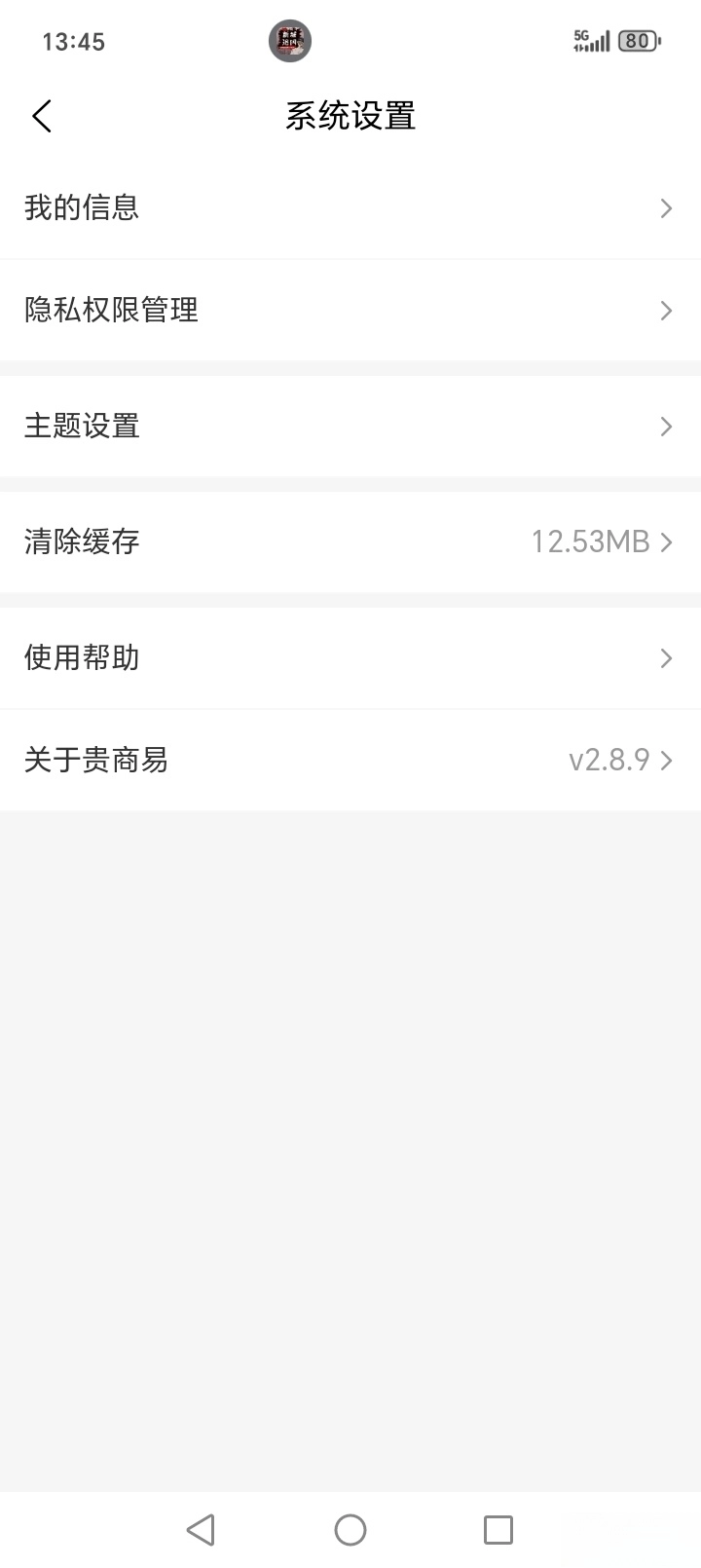Open 使用帮助 page
Image resolution: width=701 pixels, height=1568 pixels.
click(x=350, y=657)
